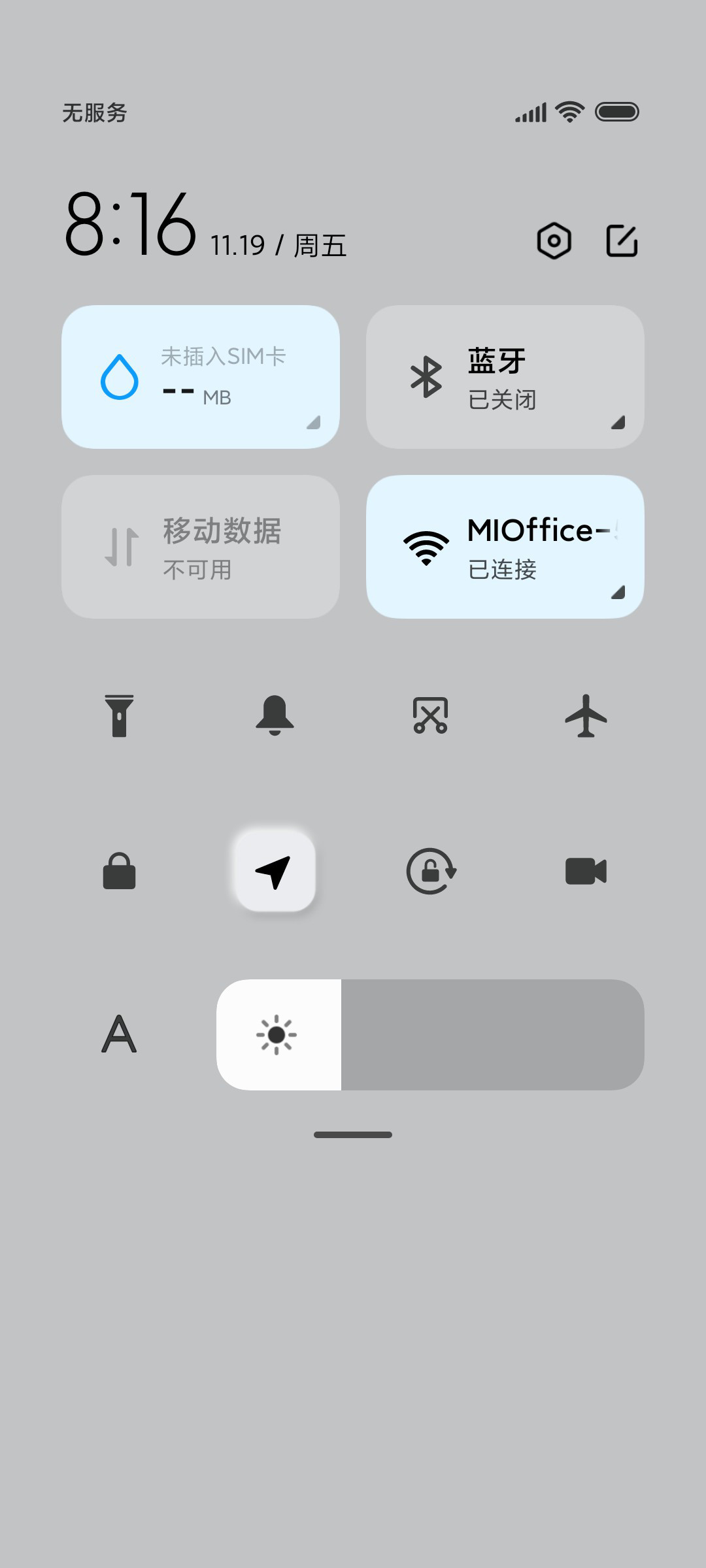
Task: Enable airplane mode
Action: pos(586,716)
